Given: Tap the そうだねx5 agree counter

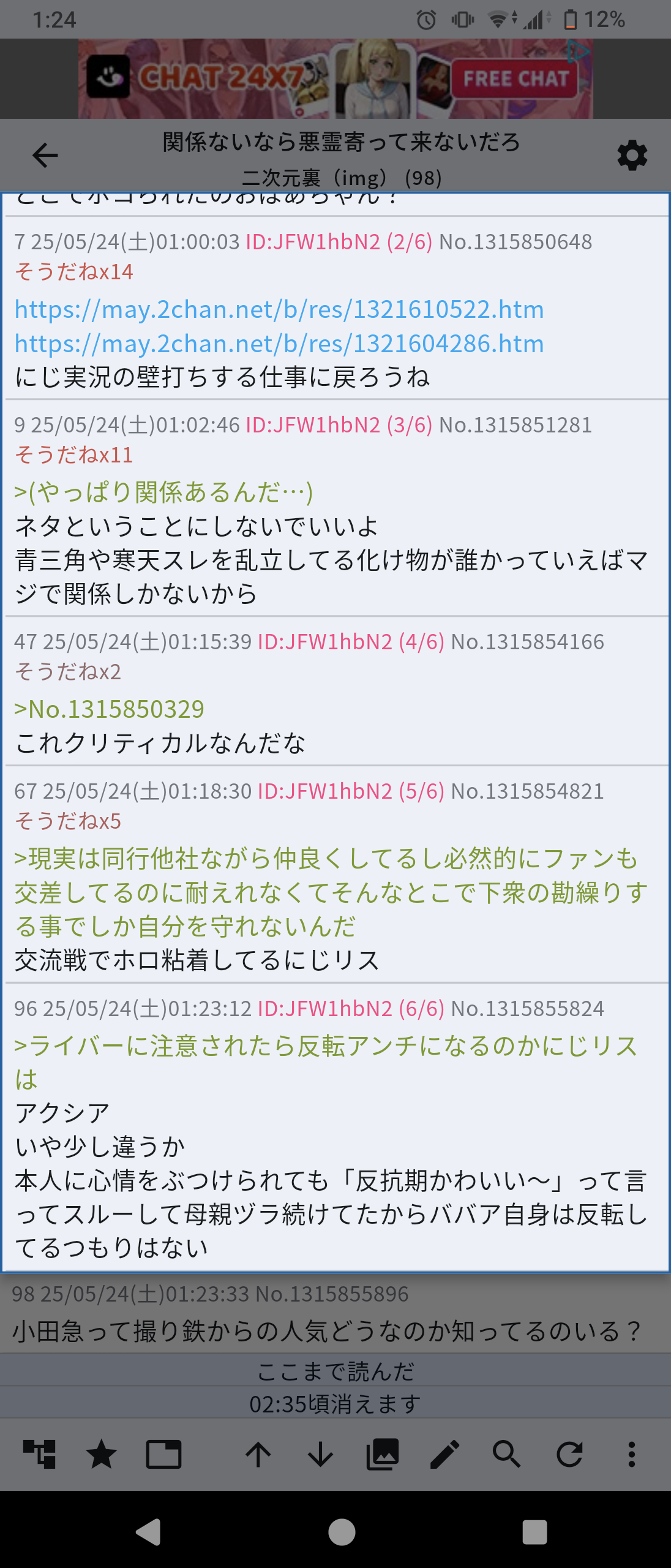Looking at the screenshot, I should point(68,821).
